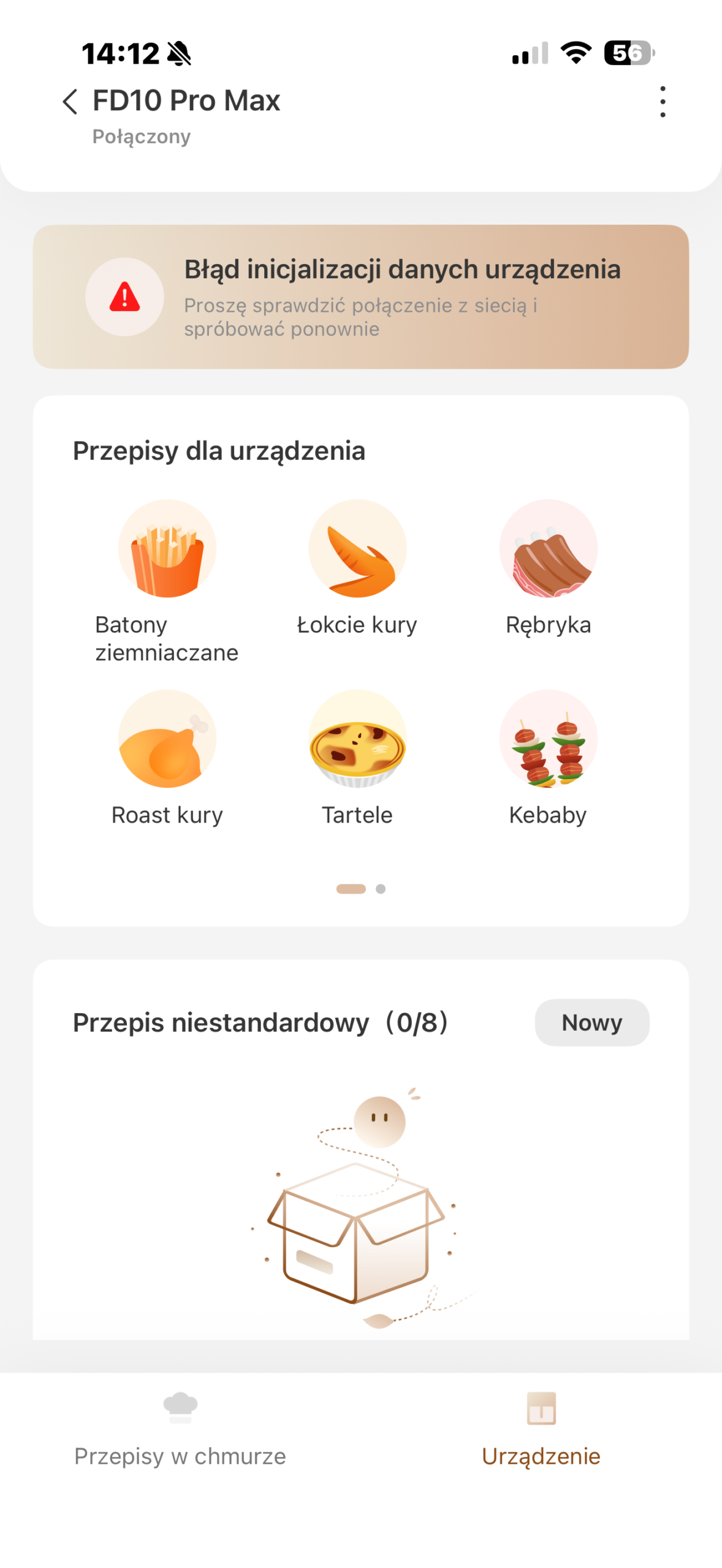The image size is (722, 1568).
Task: Open the three-dot overflow menu
Action: click(x=662, y=101)
